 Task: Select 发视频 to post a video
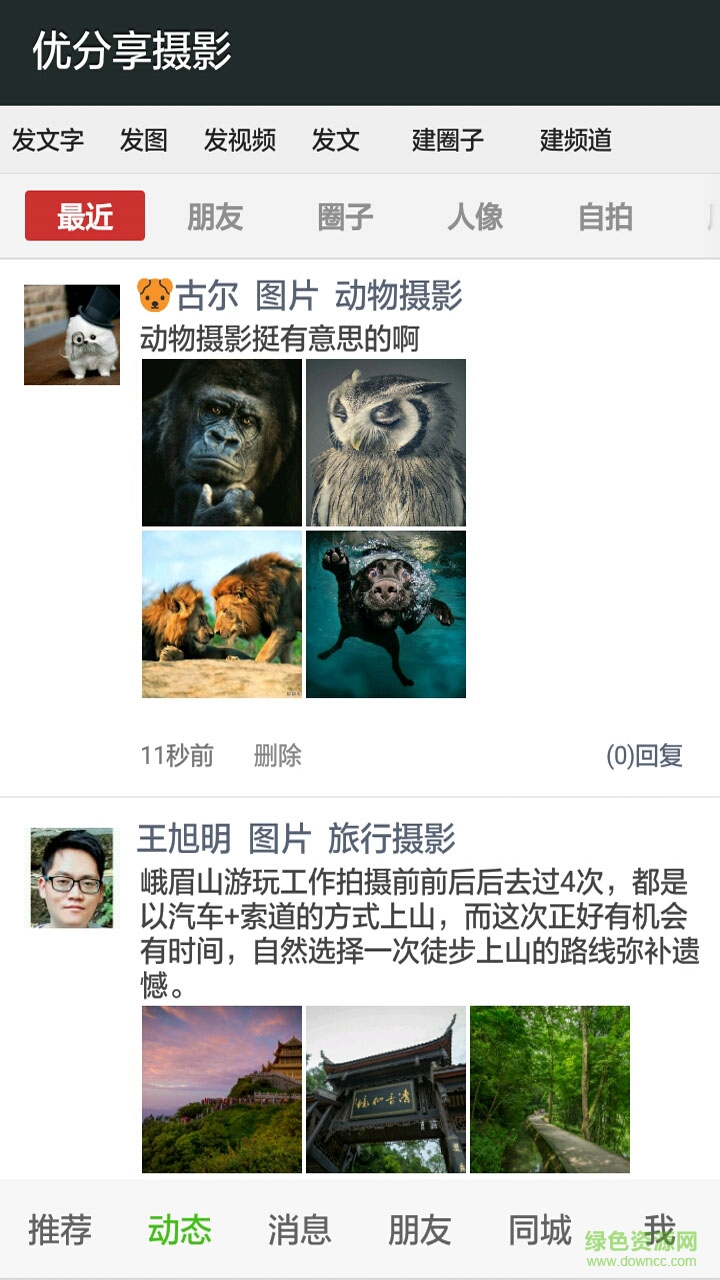point(240,140)
